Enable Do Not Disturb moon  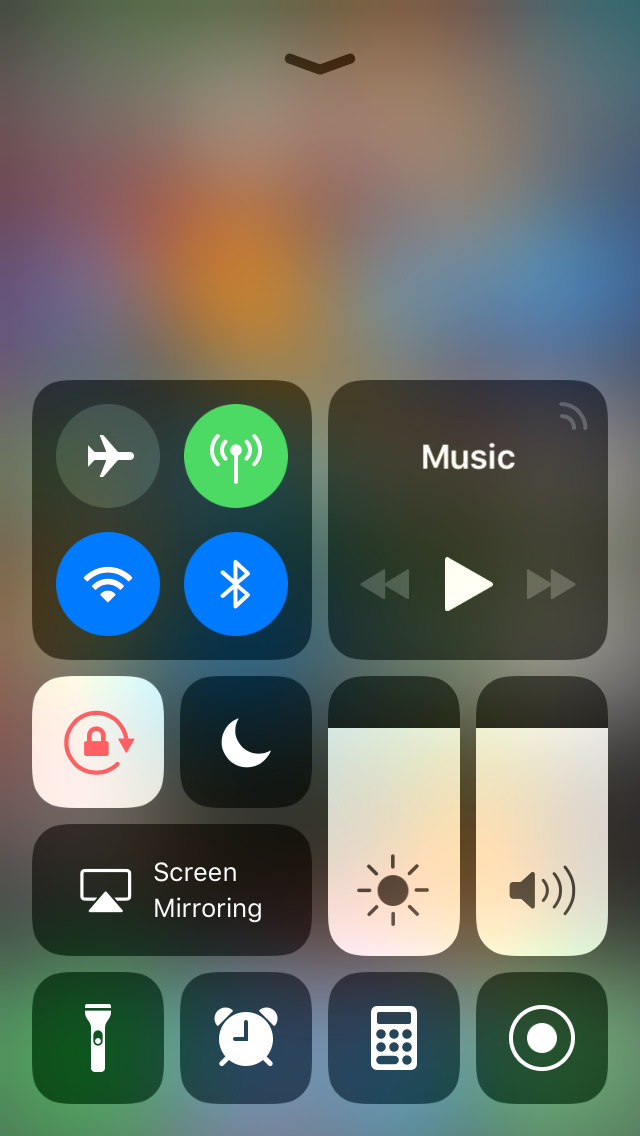coord(246,742)
